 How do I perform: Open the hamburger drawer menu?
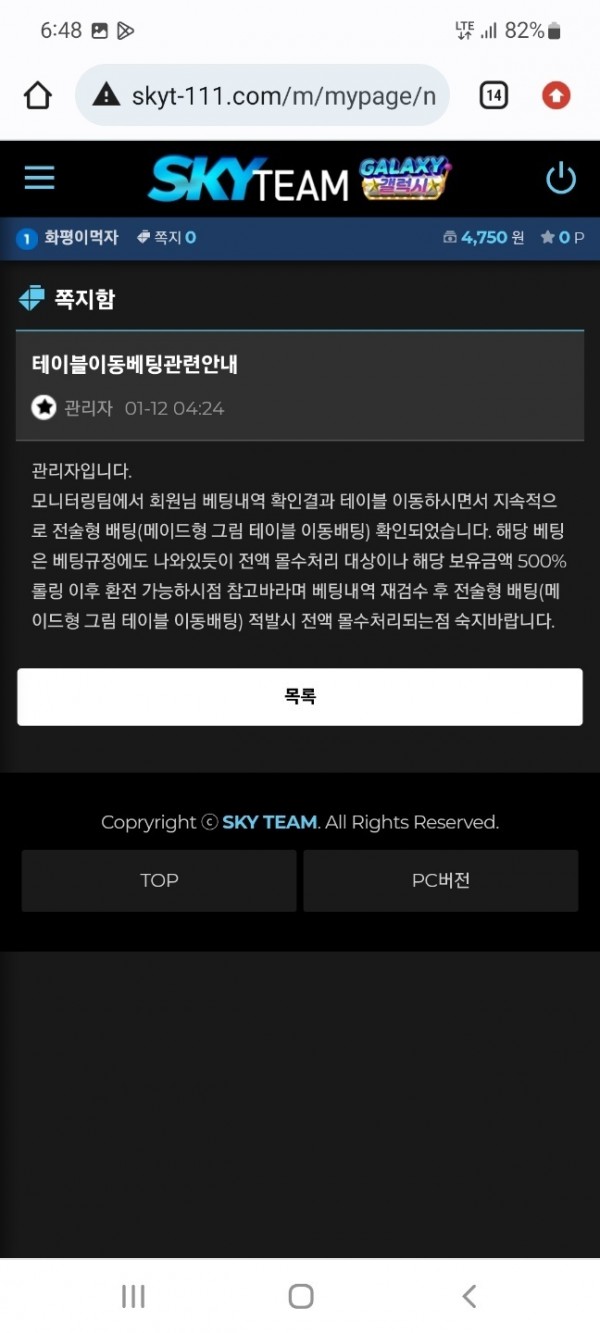click(40, 179)
